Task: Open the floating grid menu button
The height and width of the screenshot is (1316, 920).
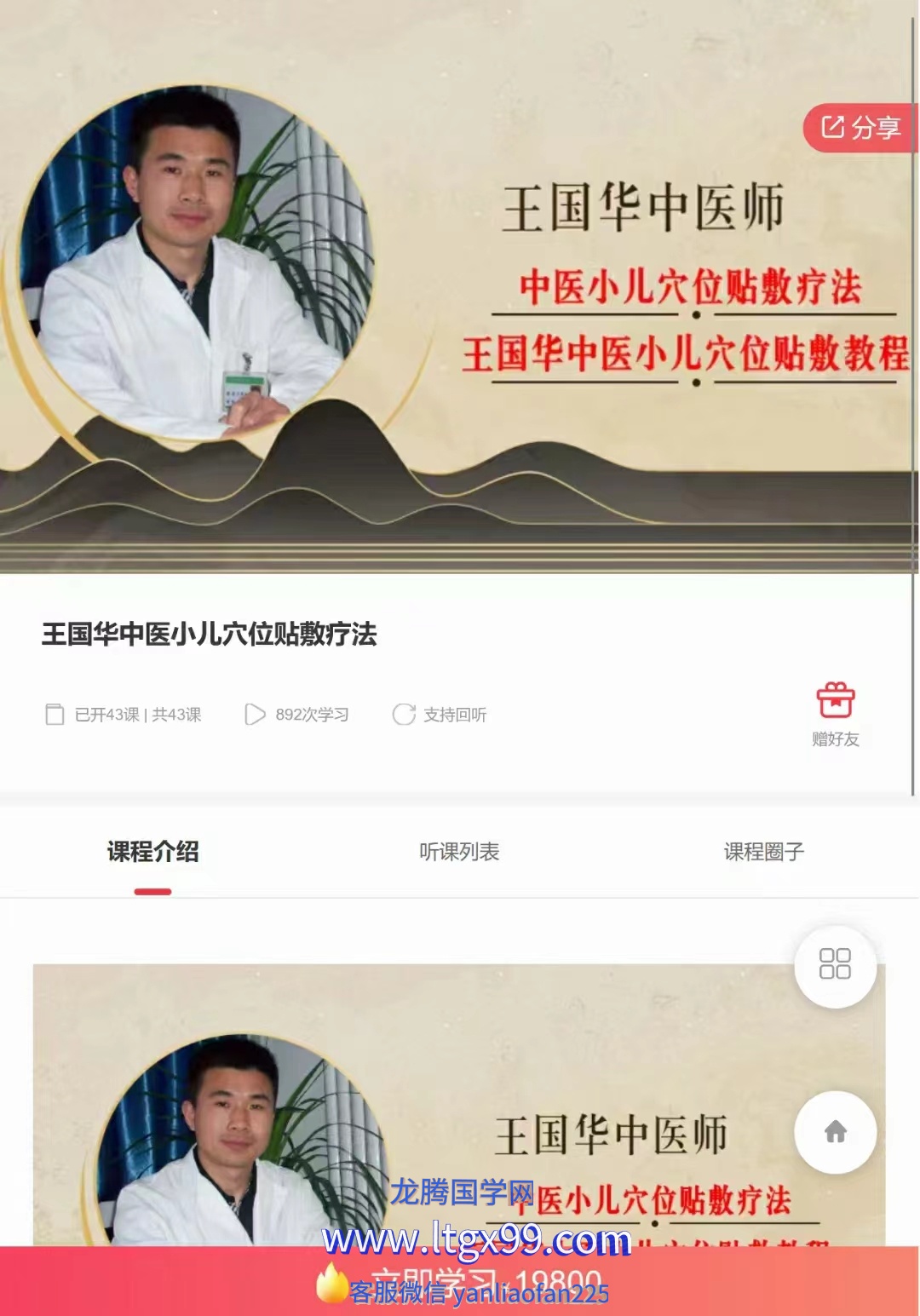Action: [835, 964]
